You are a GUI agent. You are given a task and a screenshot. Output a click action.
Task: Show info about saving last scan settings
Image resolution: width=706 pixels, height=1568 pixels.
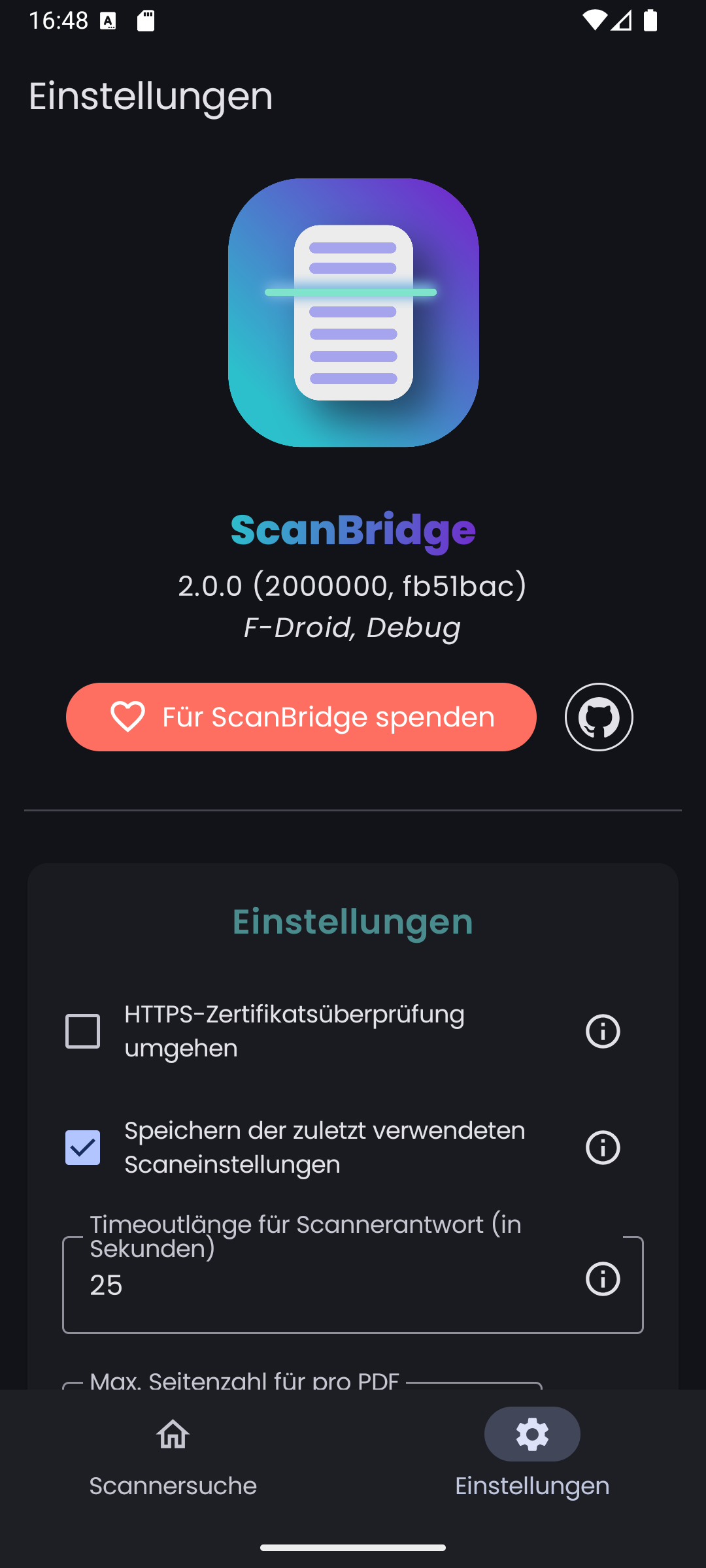click(602, 1147)
